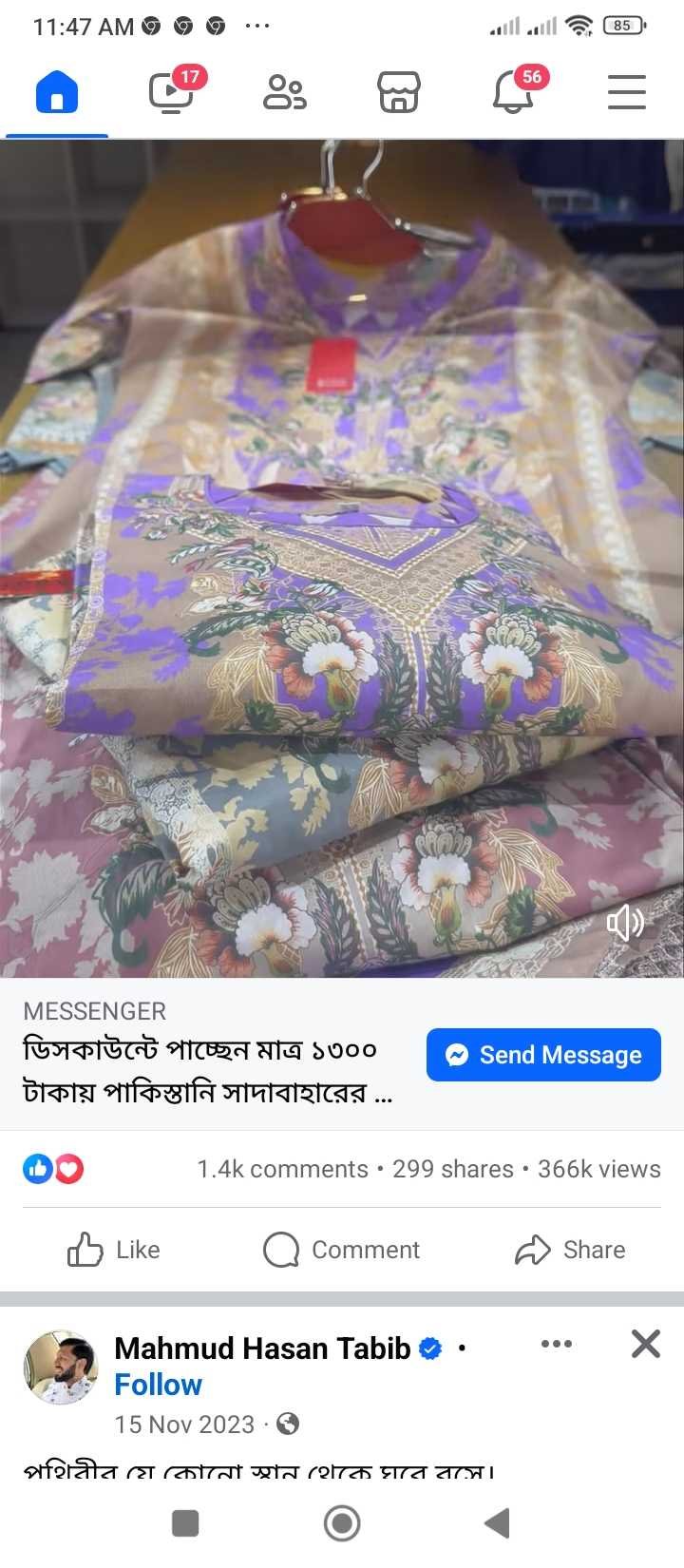Switch to the Friends tab

tap(284, 93)
